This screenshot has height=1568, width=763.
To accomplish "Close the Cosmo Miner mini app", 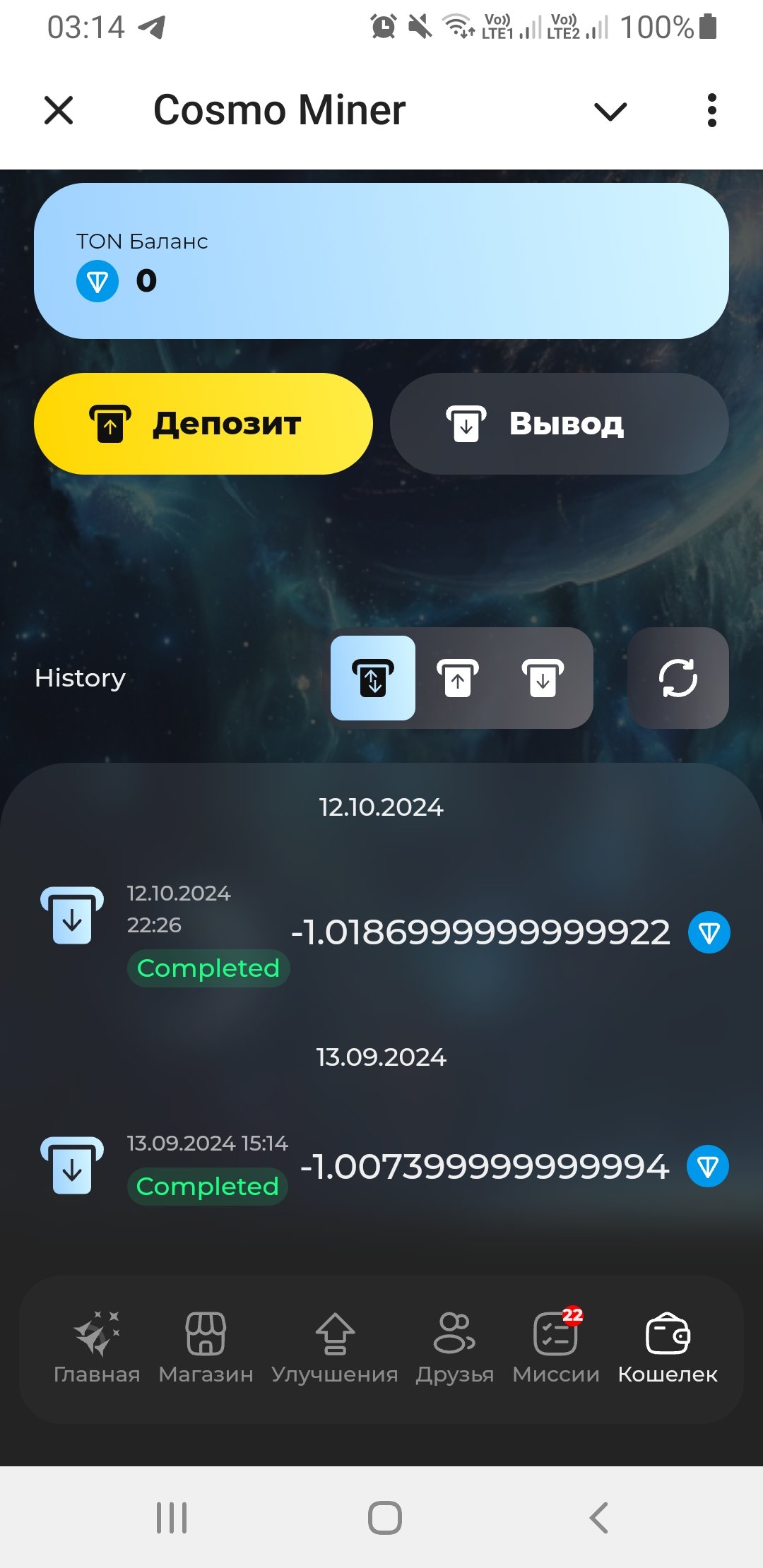I will click(x=59, y=110).
